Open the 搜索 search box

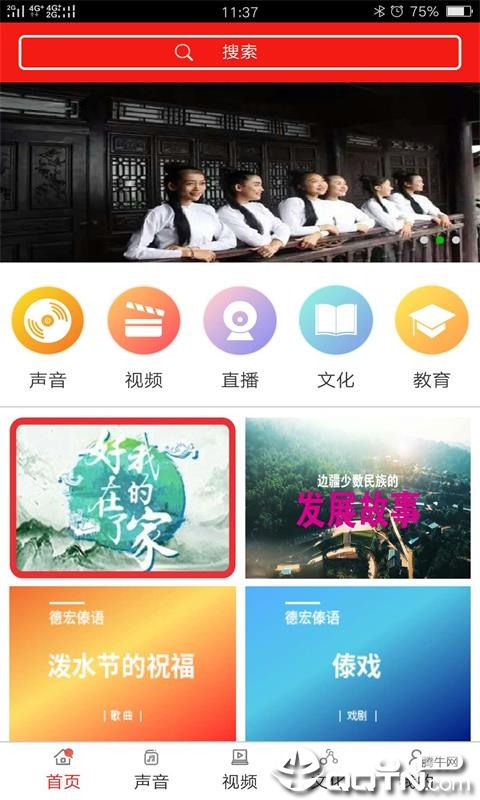[240, 52]
